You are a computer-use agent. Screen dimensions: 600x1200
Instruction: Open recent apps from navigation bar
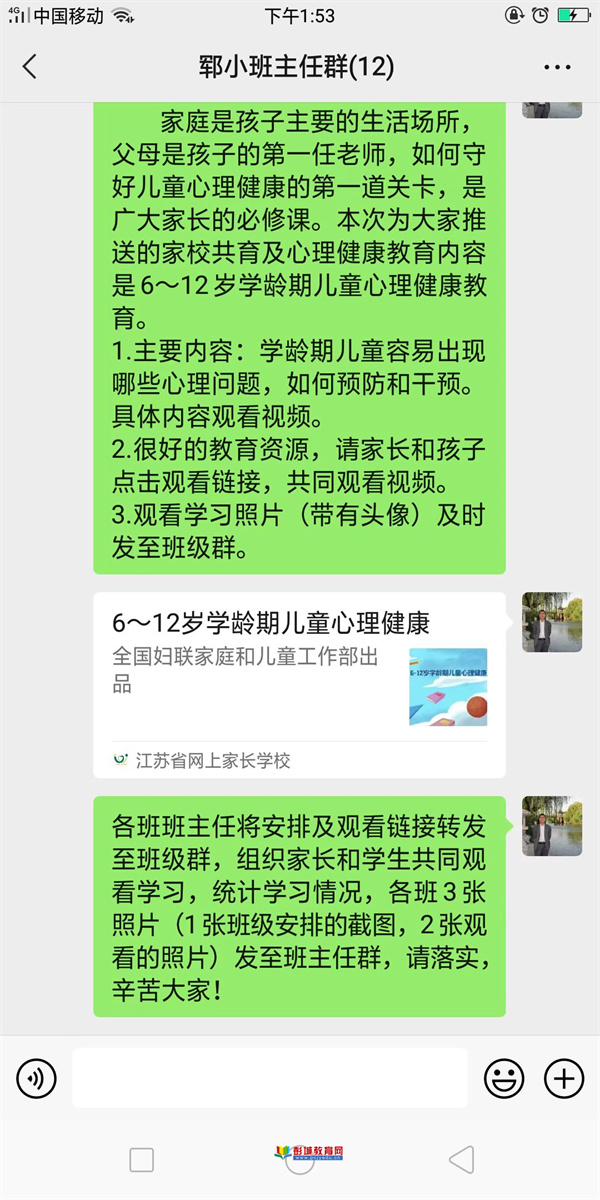point(142,1159)
